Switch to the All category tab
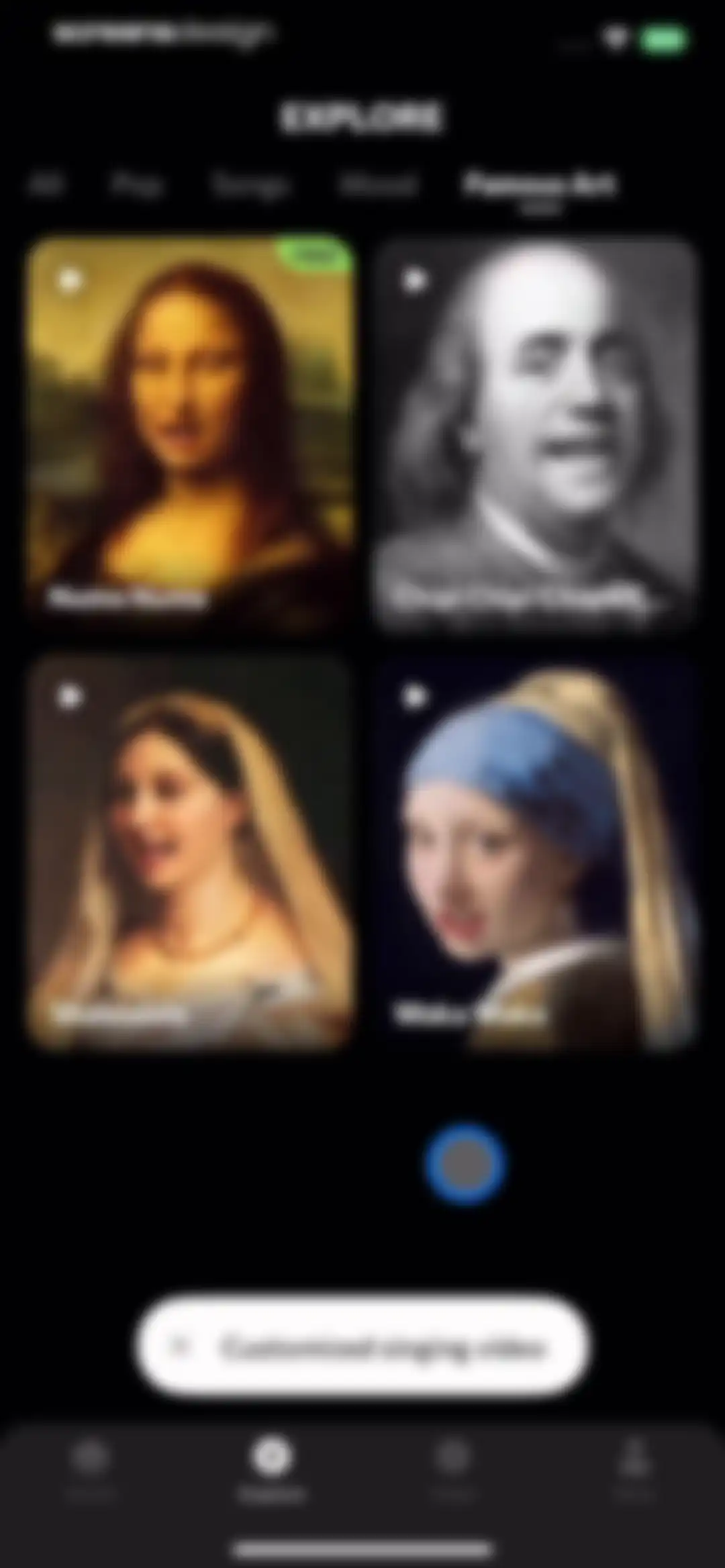The image size is (725, 1568). click(x=46, y=183)
